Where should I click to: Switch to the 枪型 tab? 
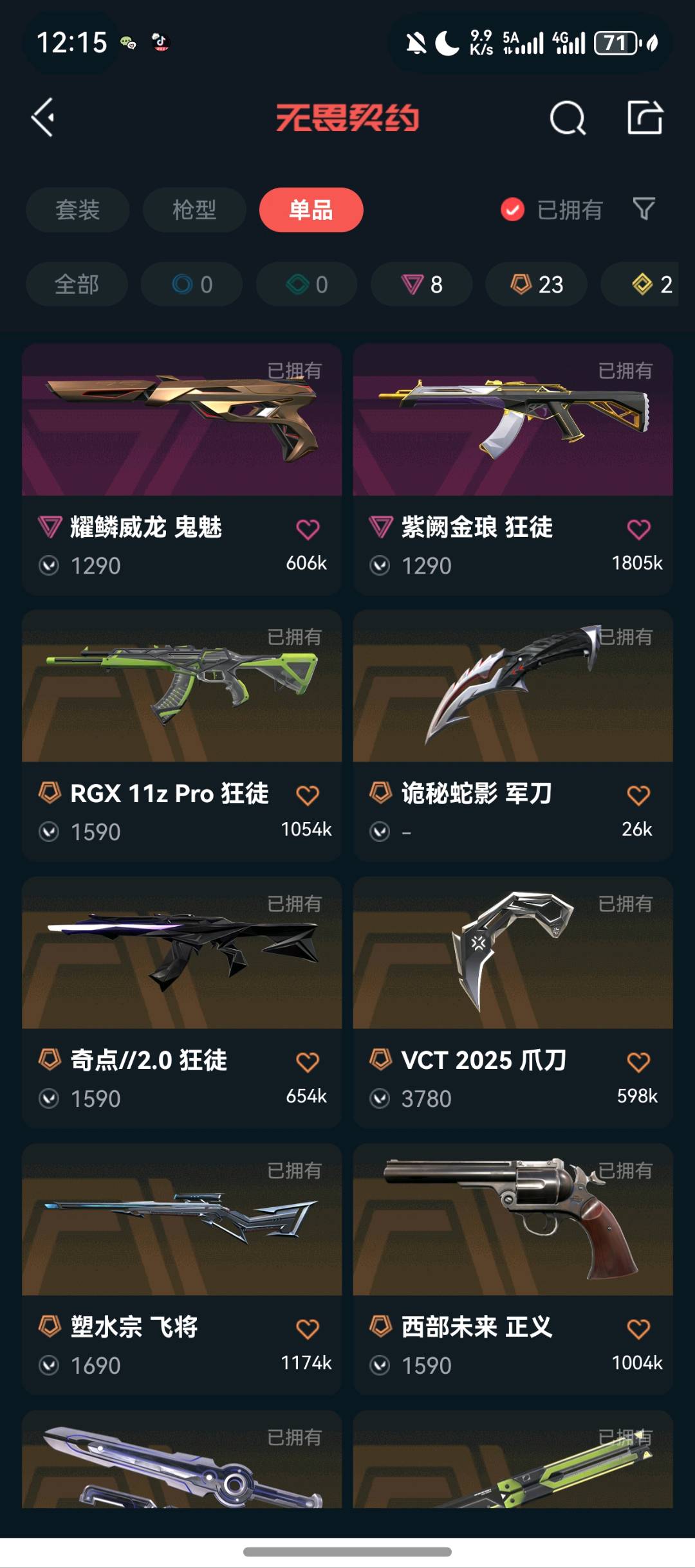pos(194,210)
